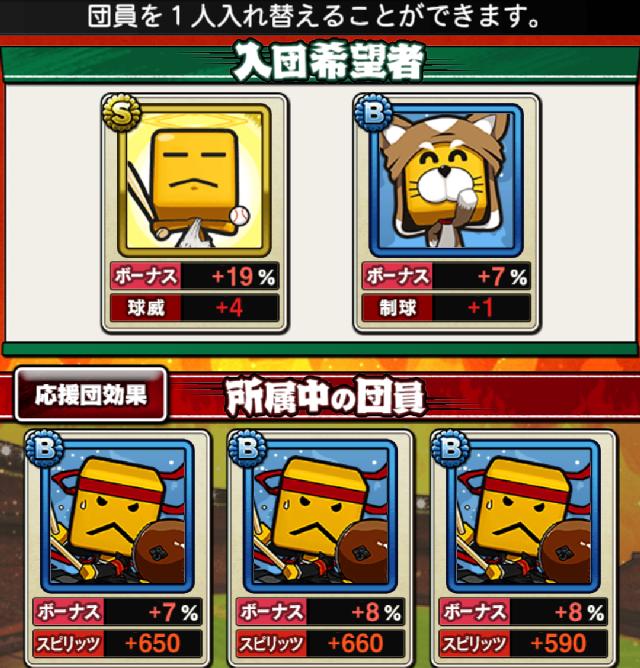
Task: Select the B-rank cat applicant with +7% bonus
Action: 446,210
